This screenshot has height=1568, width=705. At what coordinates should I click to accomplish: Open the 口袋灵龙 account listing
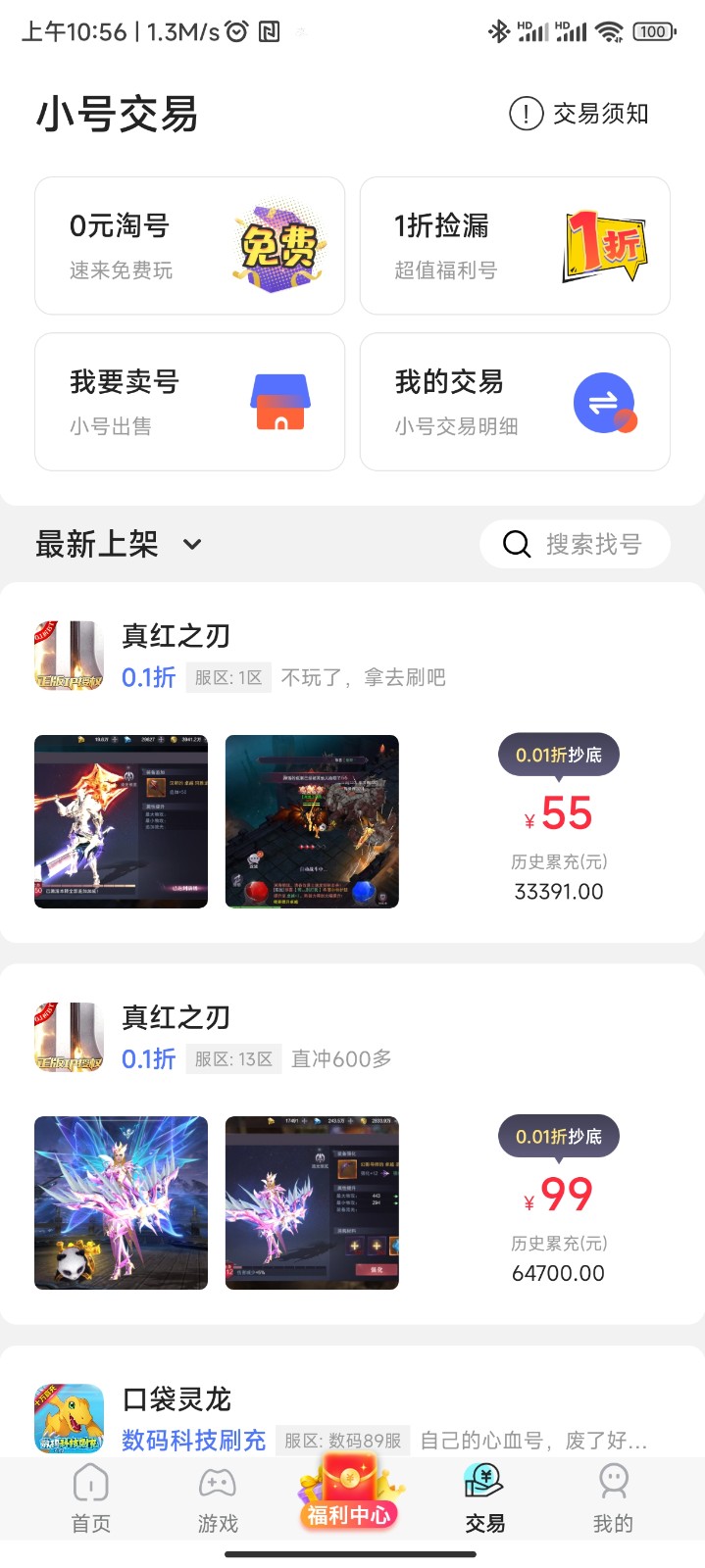(x=352, y=1411)
